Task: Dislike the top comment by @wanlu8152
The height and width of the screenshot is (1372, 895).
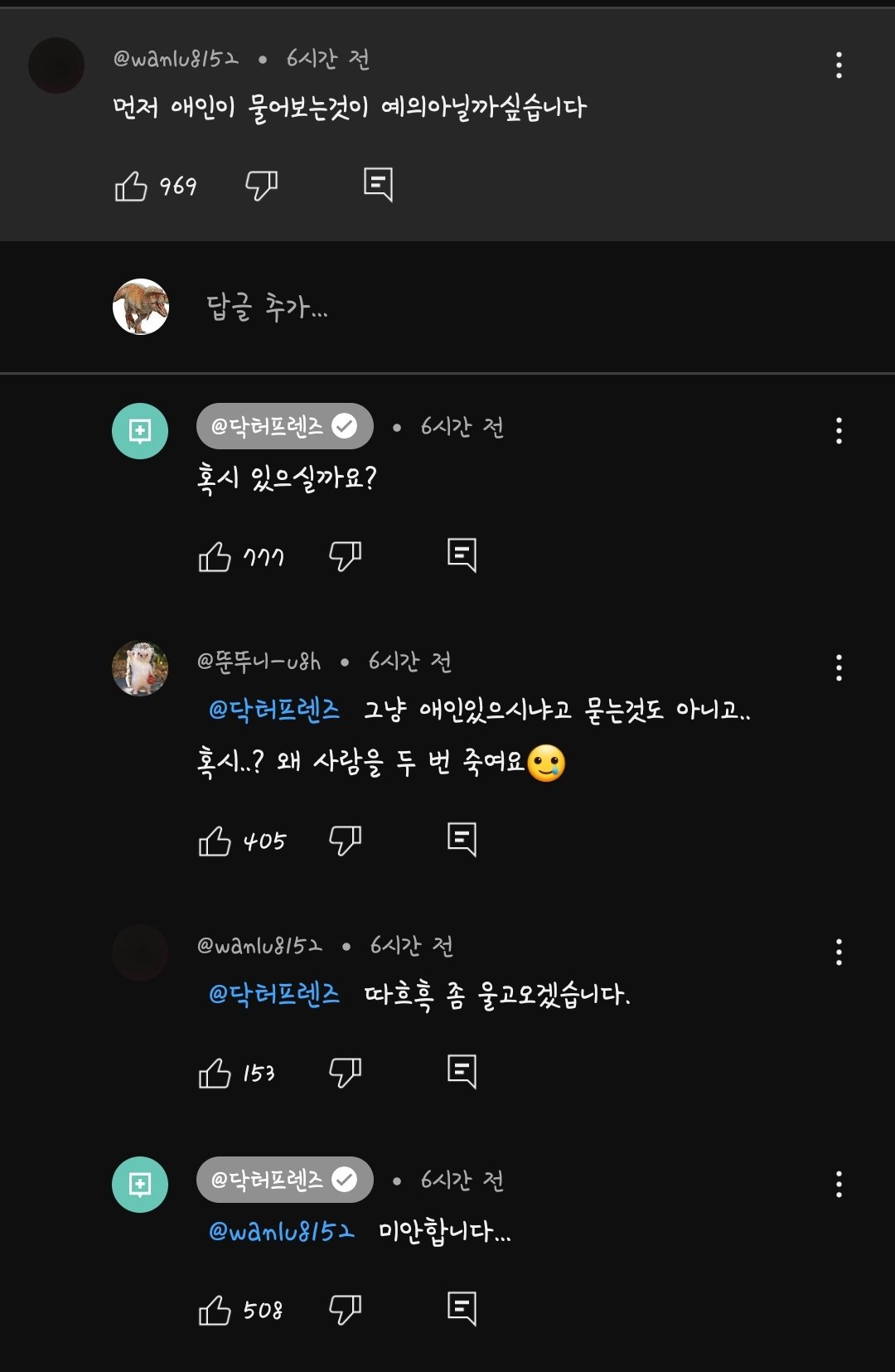Action: [261, 185]
